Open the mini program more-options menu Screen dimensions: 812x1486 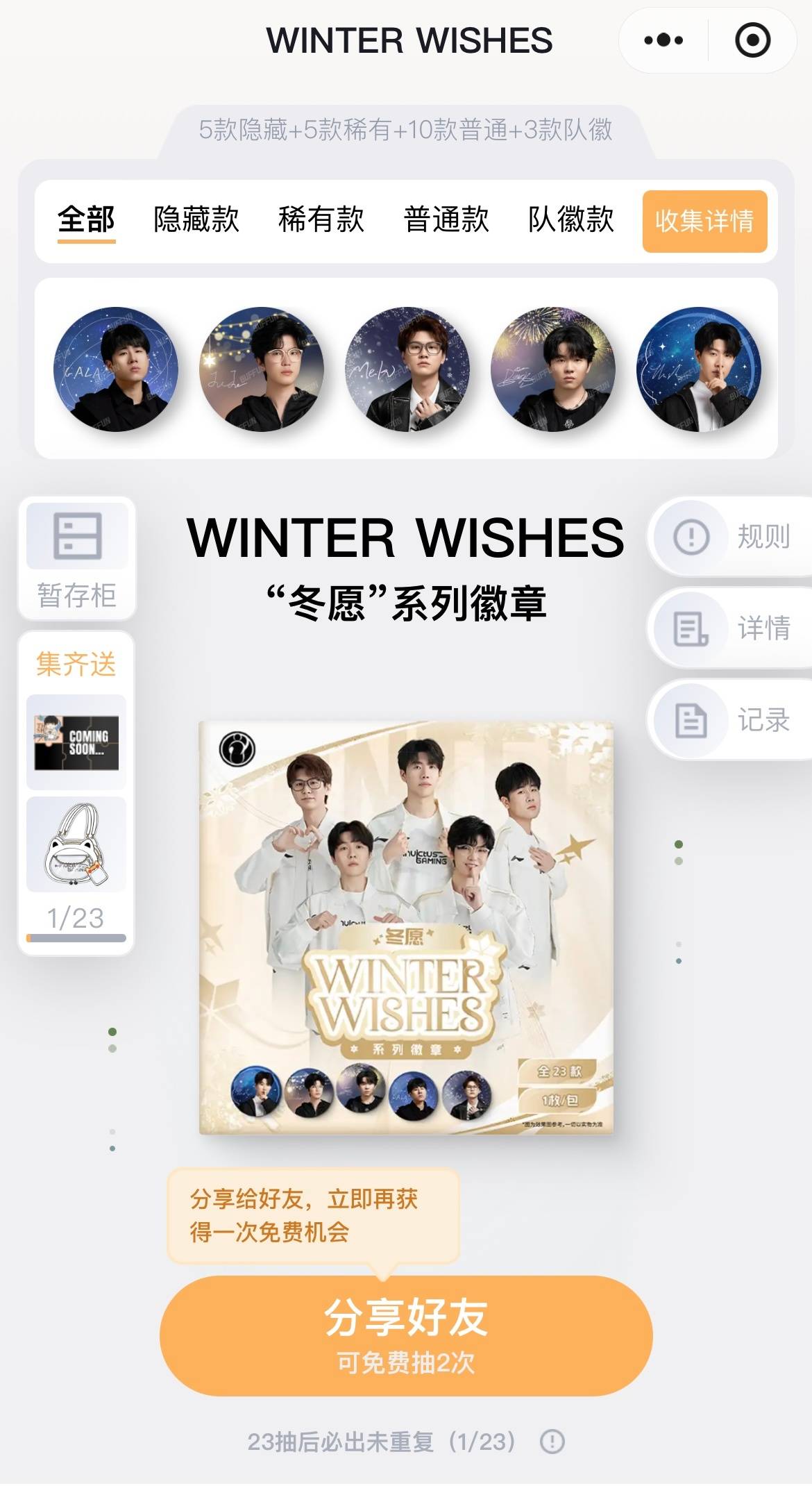[x=663, y=40]
